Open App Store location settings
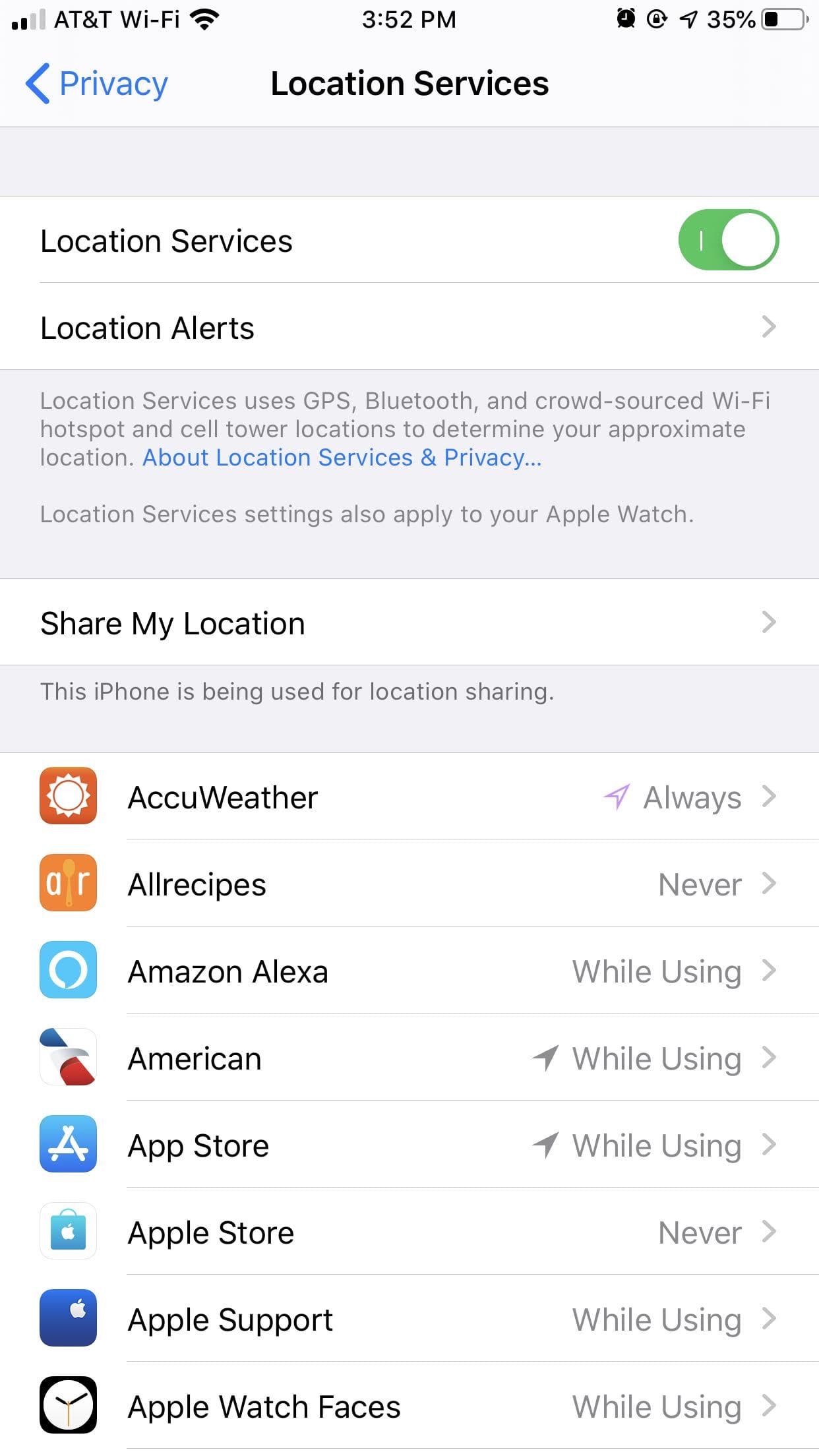The height and width of the screenshot is (1456, 819). point(409,1145)
